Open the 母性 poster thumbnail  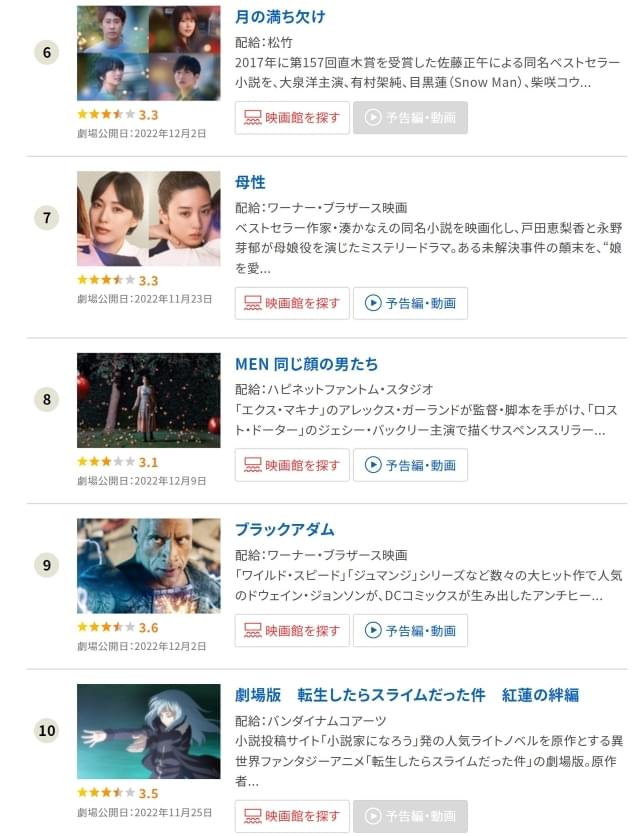(148, 218)
